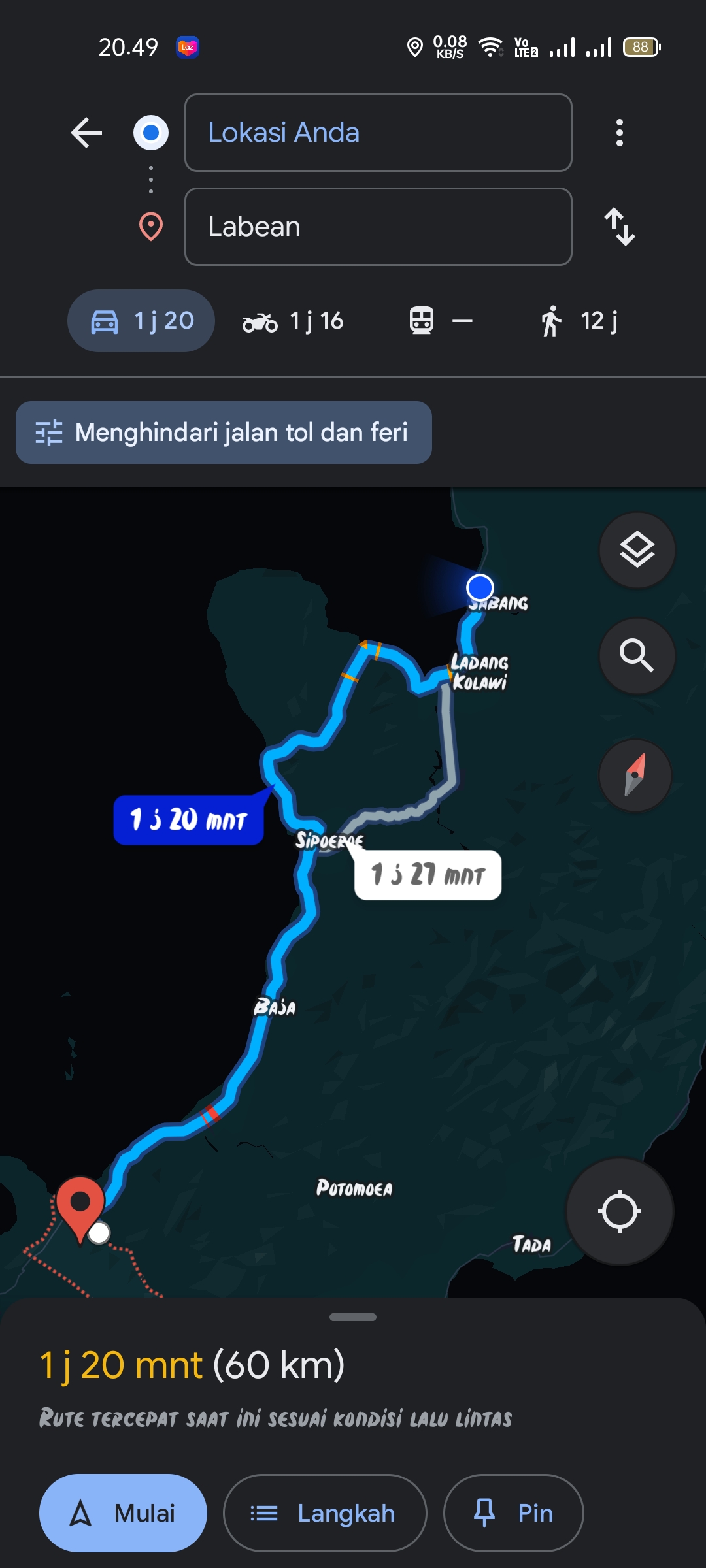The height and width of the screenshot is (1568, 706).
Task: Select the car travel mode tab
Action: tap(141, 321)
